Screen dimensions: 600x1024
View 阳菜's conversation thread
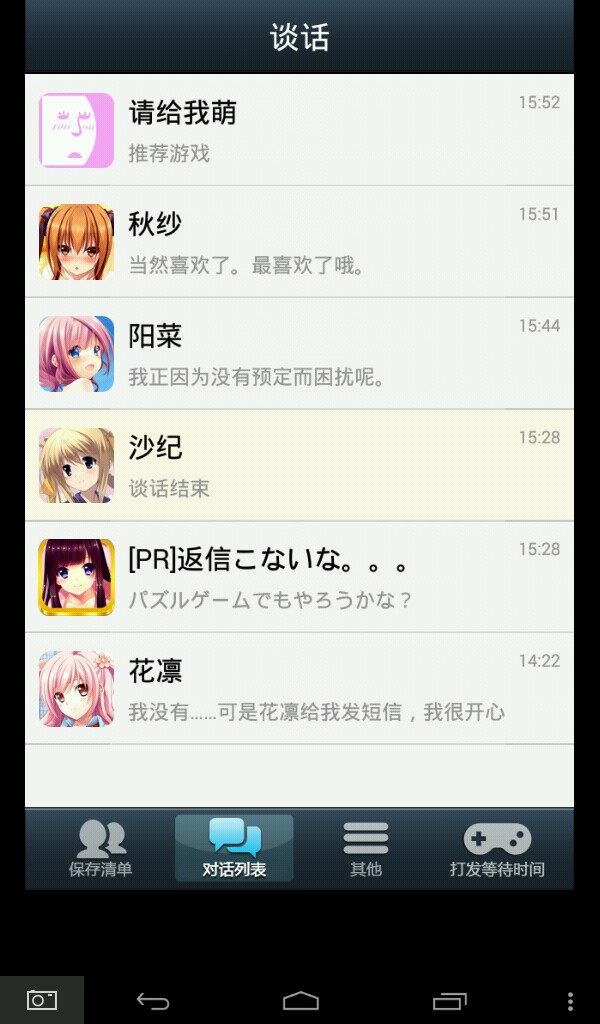[299, 354]
